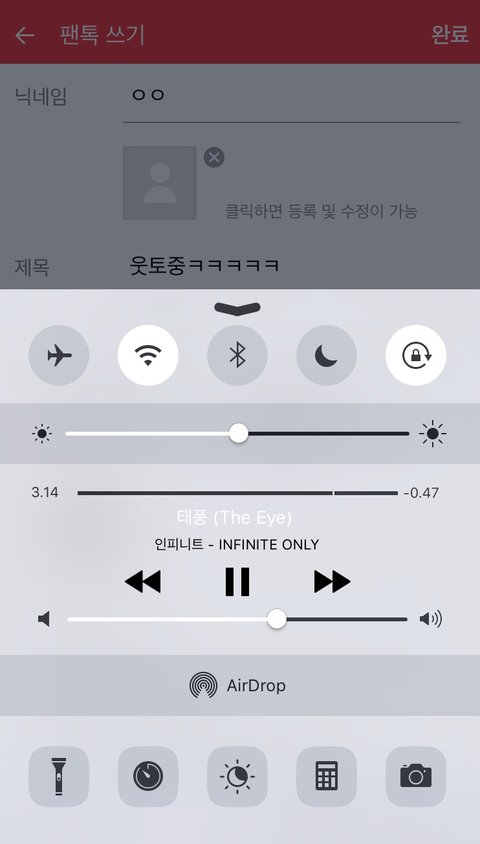Viewport: 480px width, 844px height.
Task: Collapse Control Center with the down chevron
Action: (237, 308)
